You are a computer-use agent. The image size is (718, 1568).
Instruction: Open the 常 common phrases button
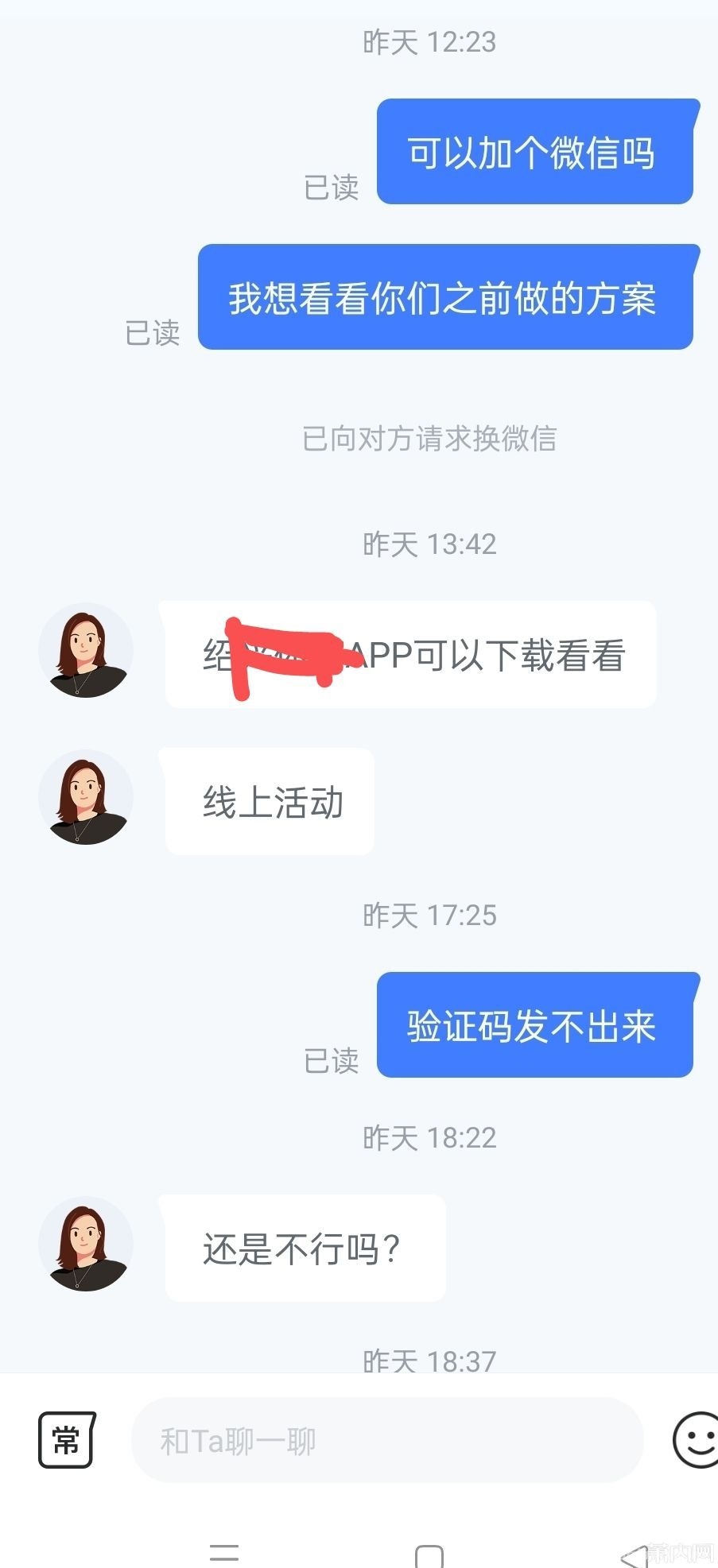pyautogui.click(x=67, y=1439)
